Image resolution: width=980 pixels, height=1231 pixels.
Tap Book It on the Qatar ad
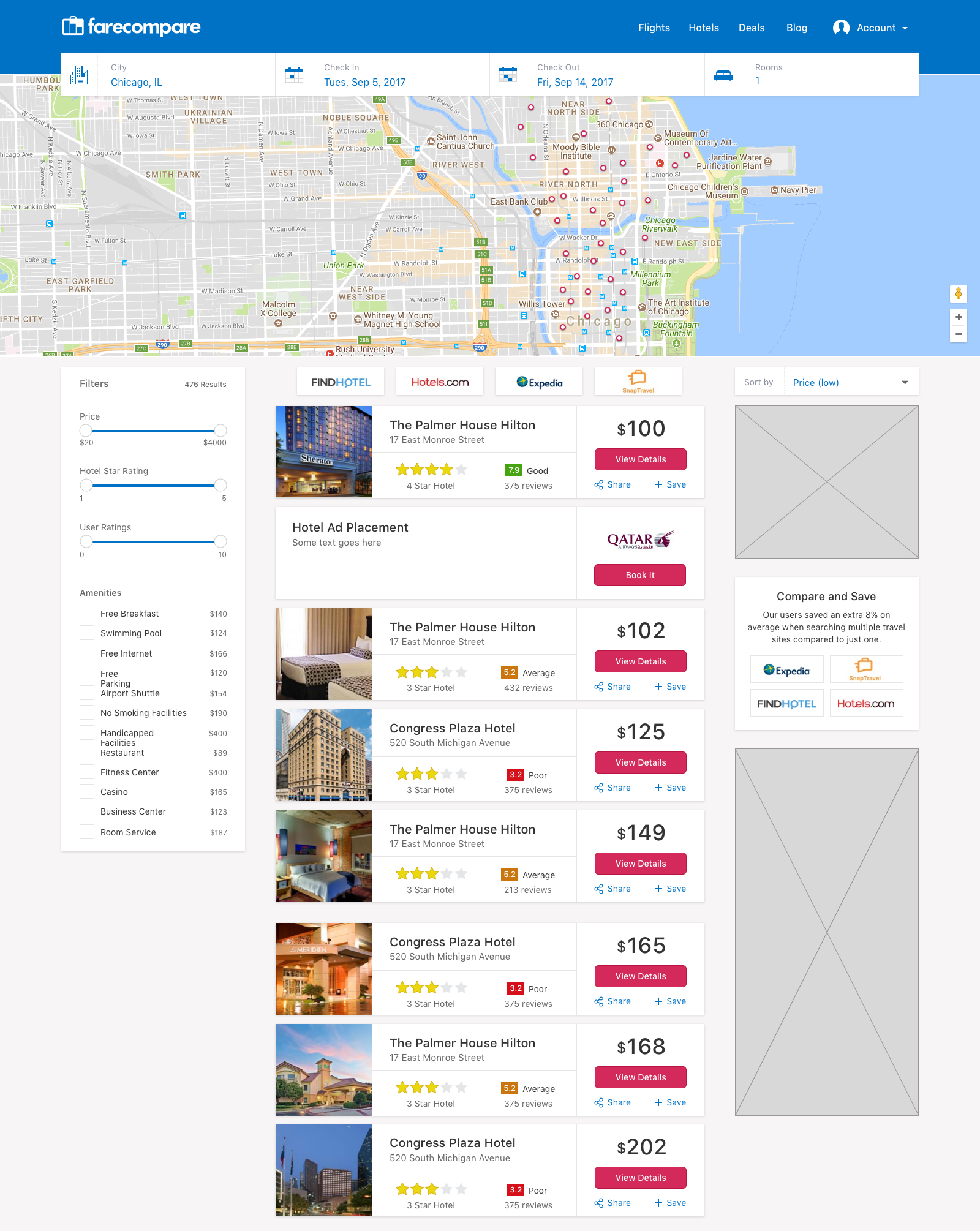click(640, 575)
